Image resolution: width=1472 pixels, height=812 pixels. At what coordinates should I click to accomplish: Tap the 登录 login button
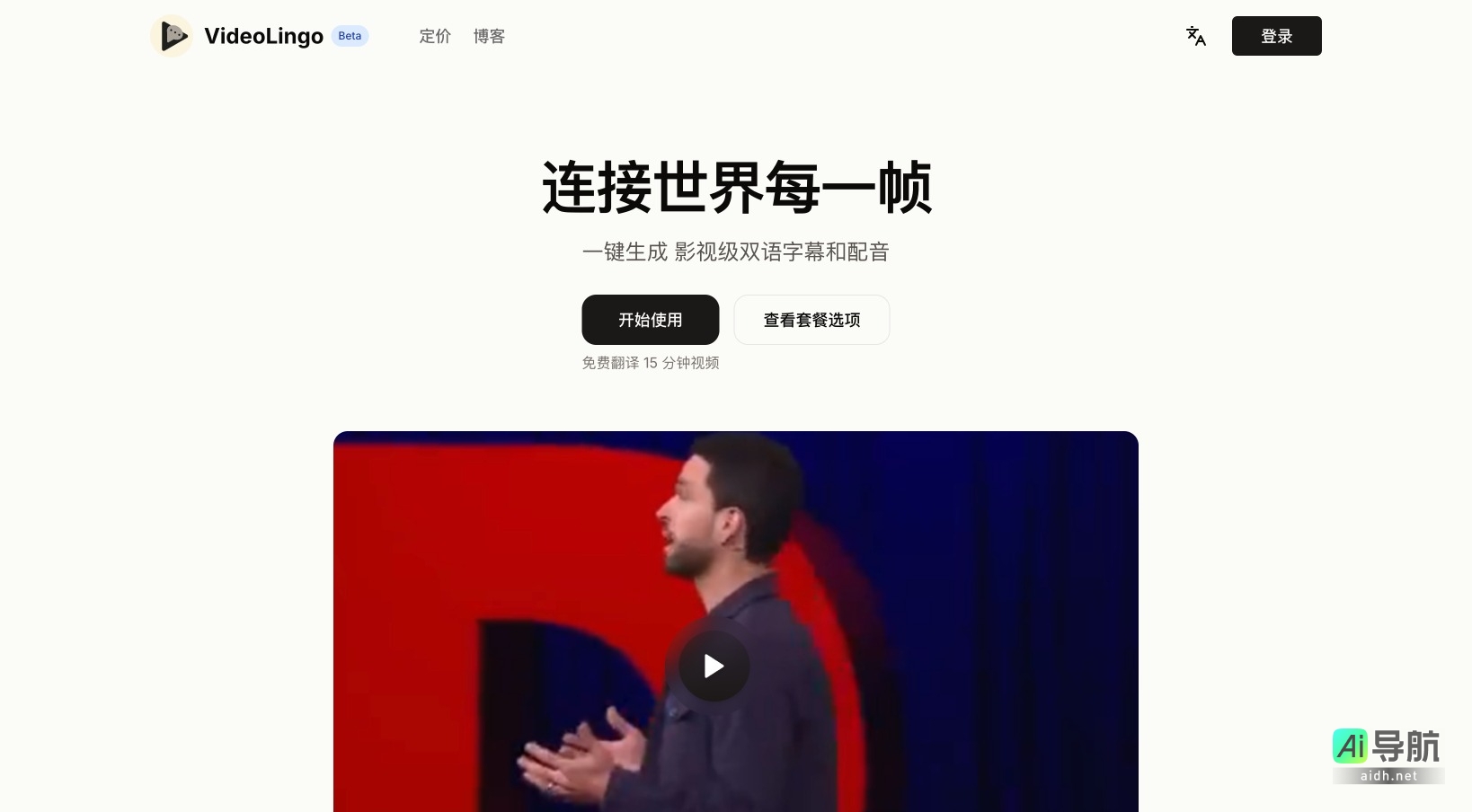pyautogui.click(x=1276, y=36)
